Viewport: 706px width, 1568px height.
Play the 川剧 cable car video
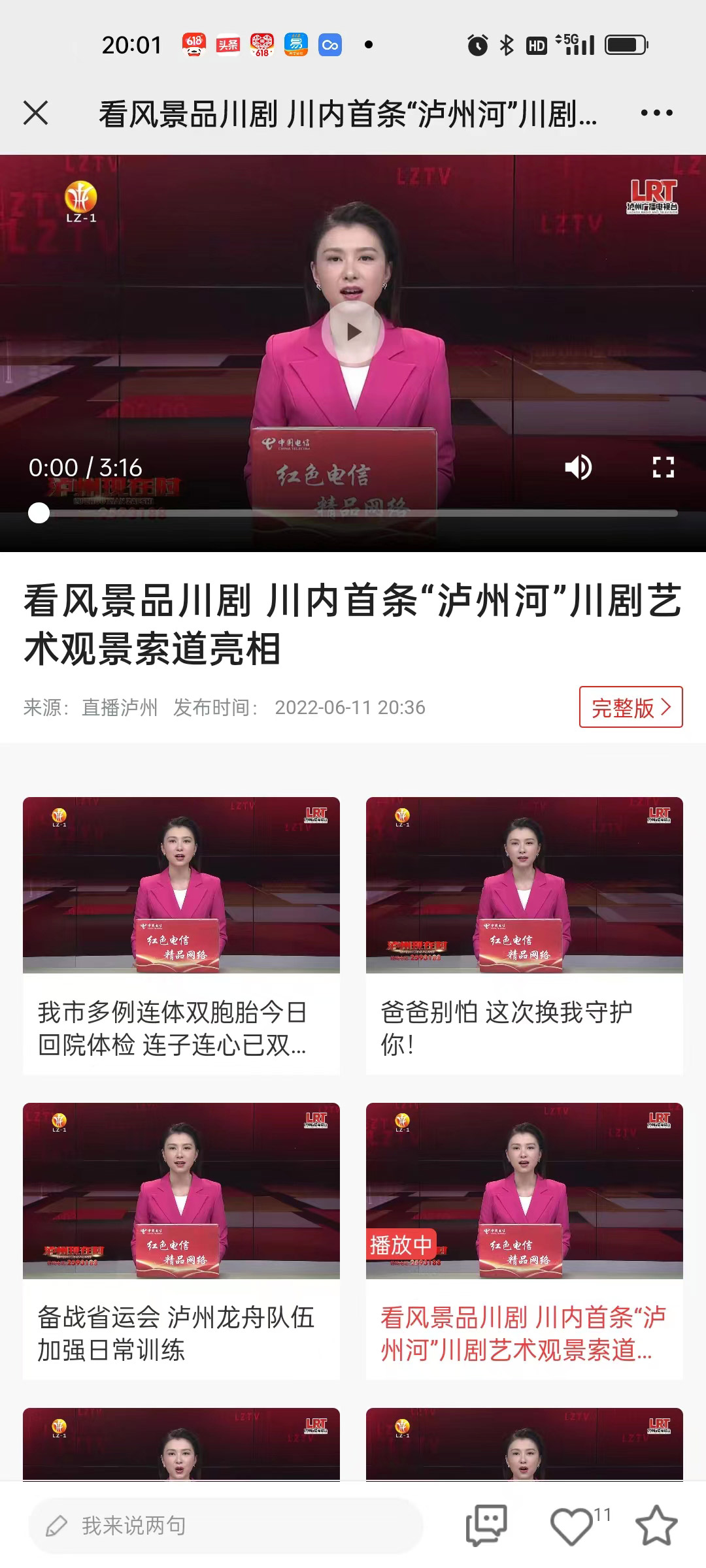(353, 332)
